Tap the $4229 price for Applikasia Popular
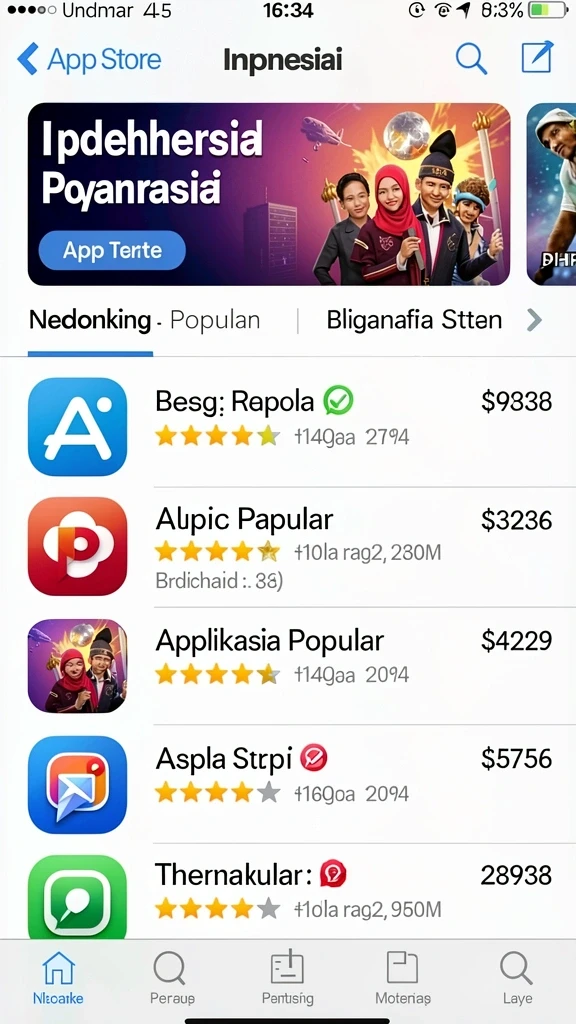576x1024 pixels. (x=517, y=641)
